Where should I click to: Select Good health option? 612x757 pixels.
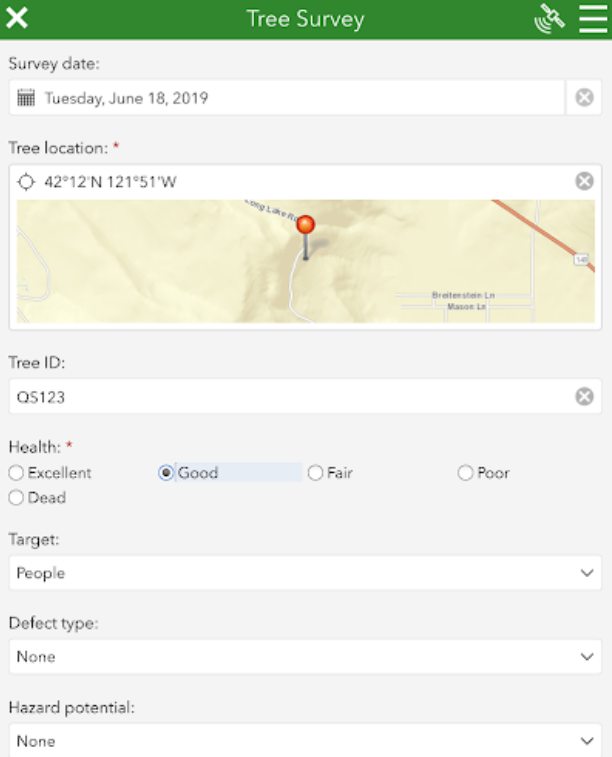click(x=166, y=473)
